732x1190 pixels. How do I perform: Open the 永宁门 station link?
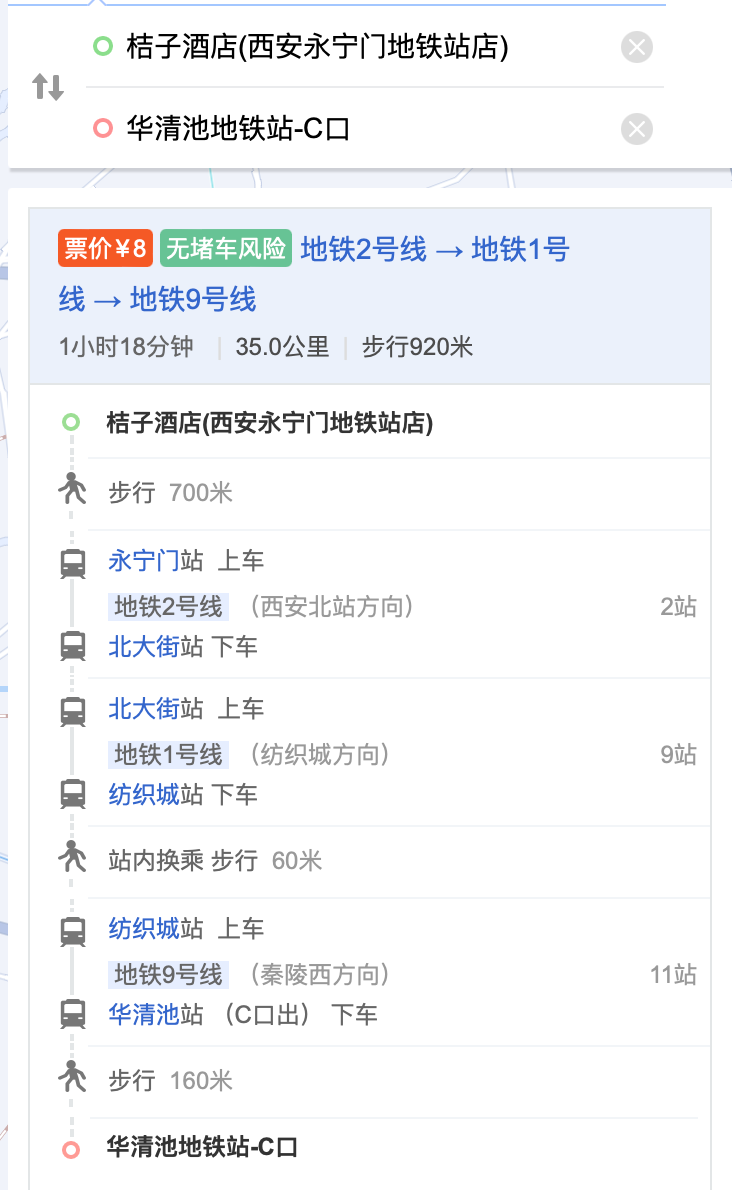click(143, 561)
